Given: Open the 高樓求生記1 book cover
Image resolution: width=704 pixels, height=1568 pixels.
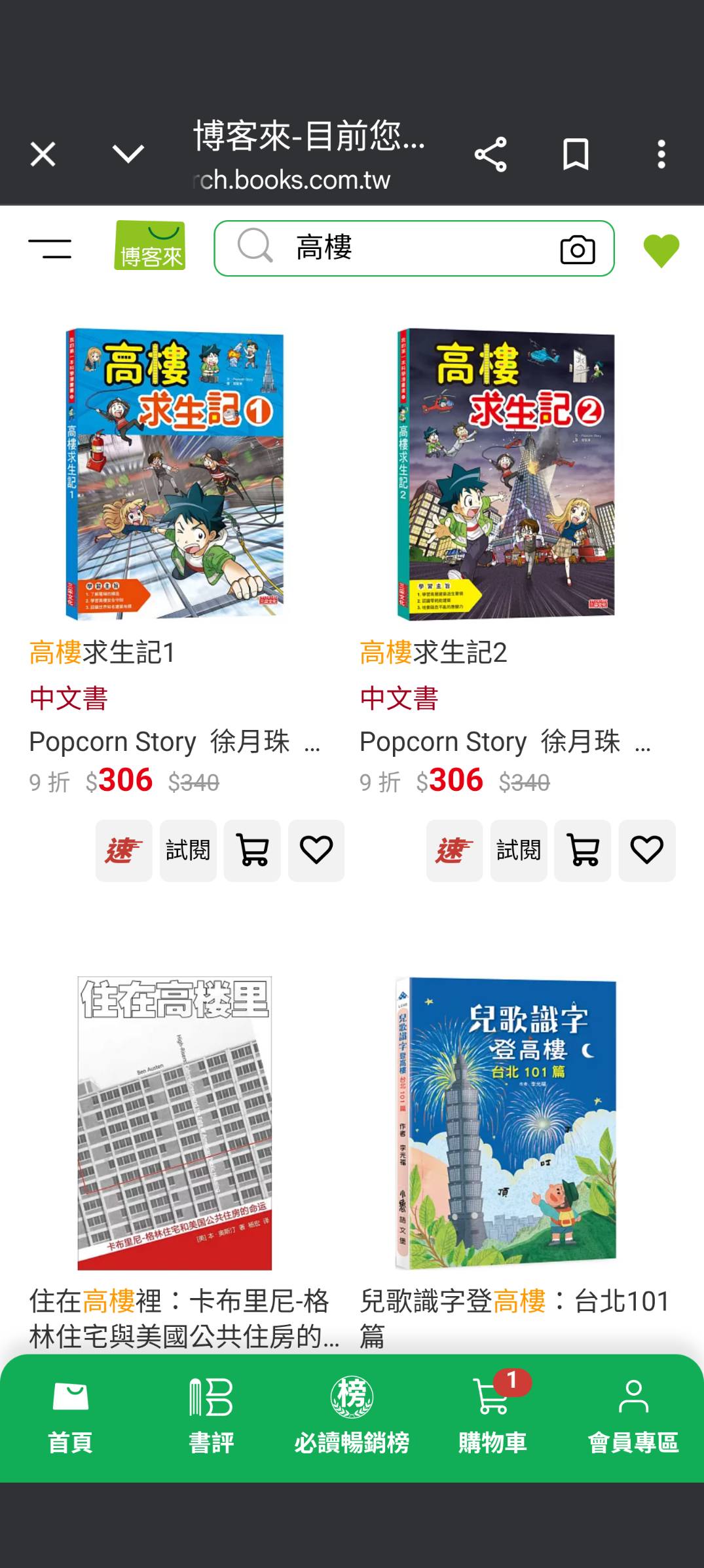Looking at the screenshot, I should click(x=175, y=474).
